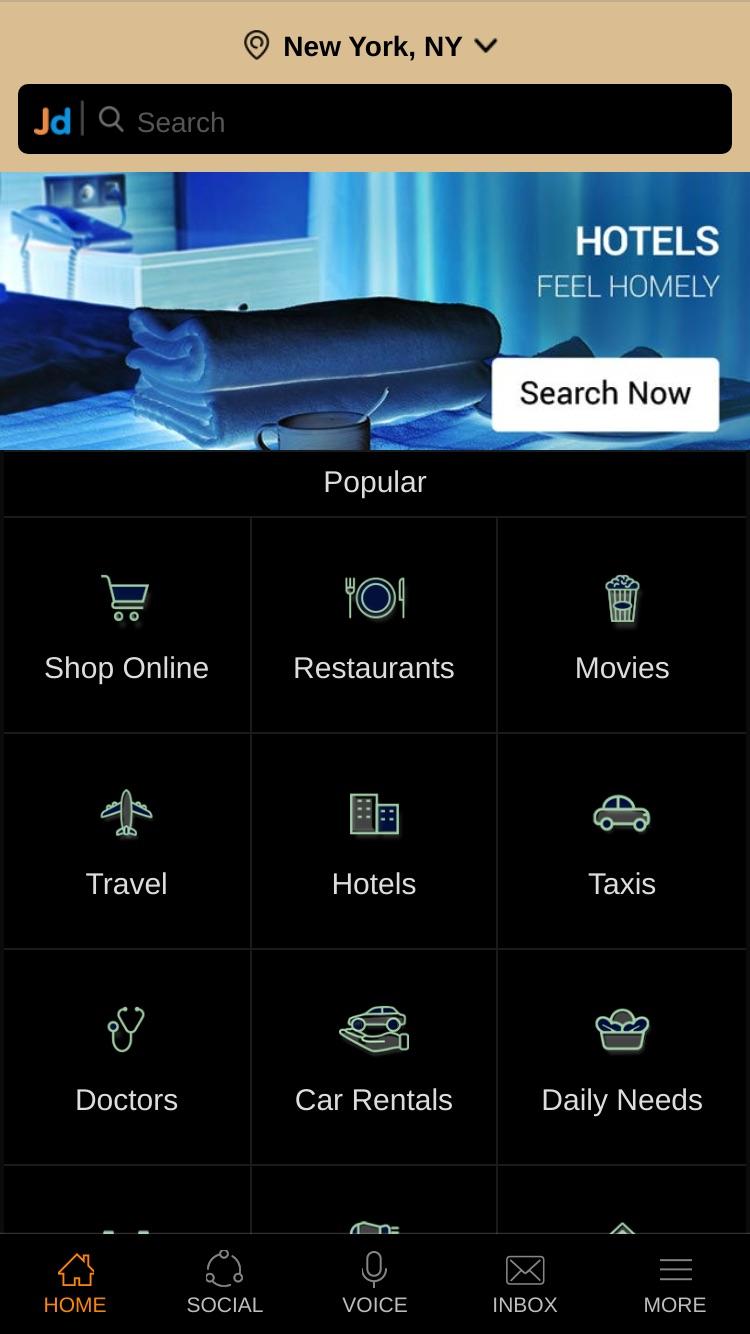Open the More menu tab
The height and width of the screenshot is (1334, 750).
[x=675, y=1284]
